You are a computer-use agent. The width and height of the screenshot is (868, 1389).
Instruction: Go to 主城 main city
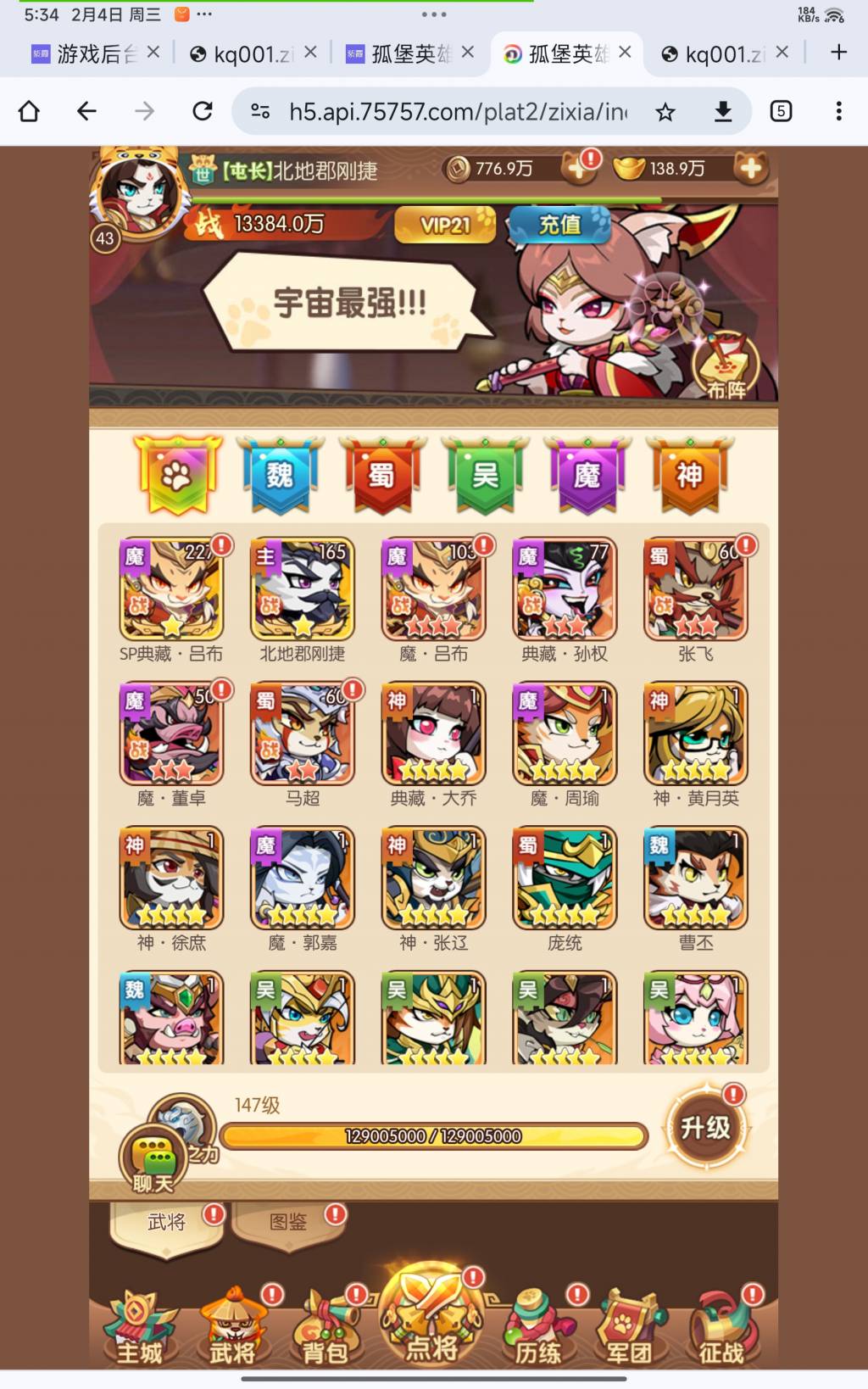139,1328
